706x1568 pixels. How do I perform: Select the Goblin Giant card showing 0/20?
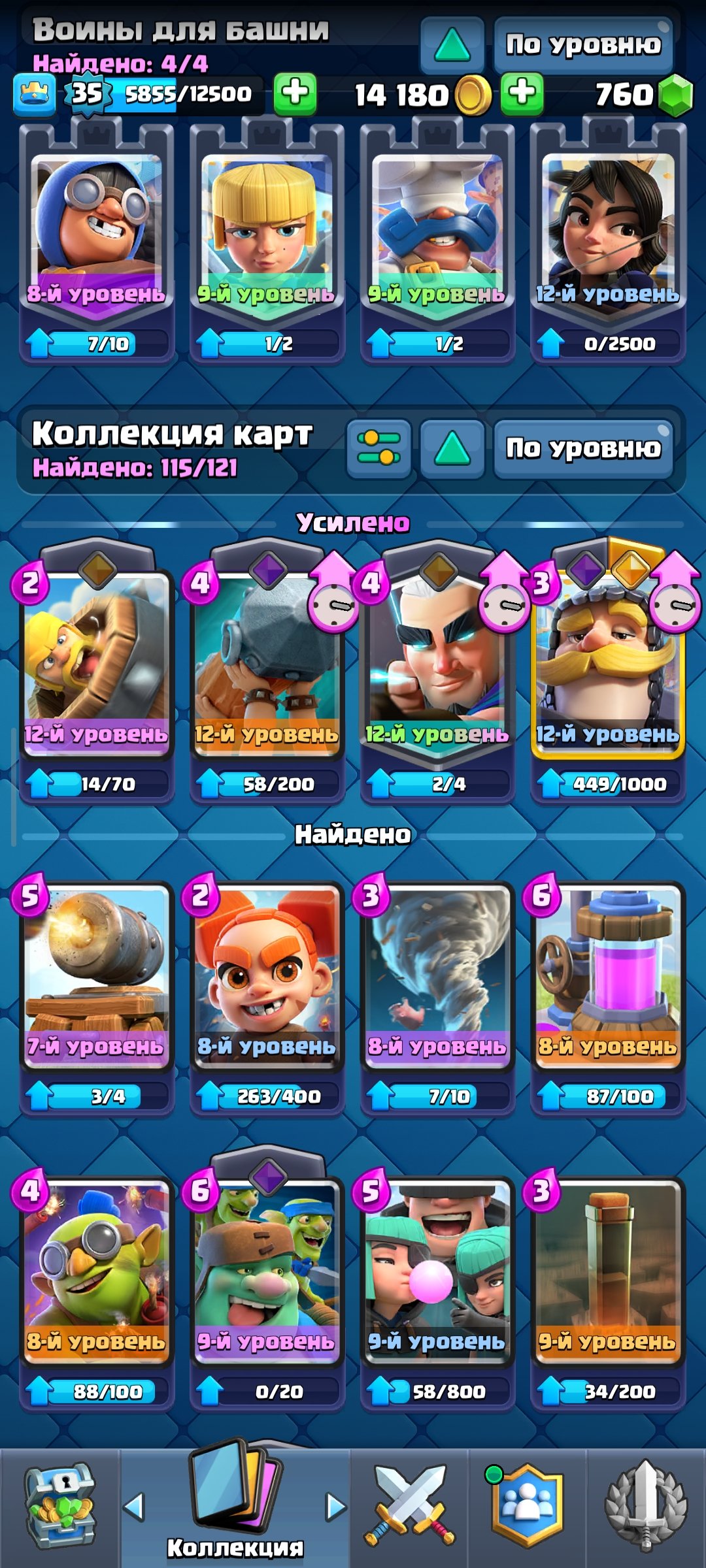(267, 1267)
